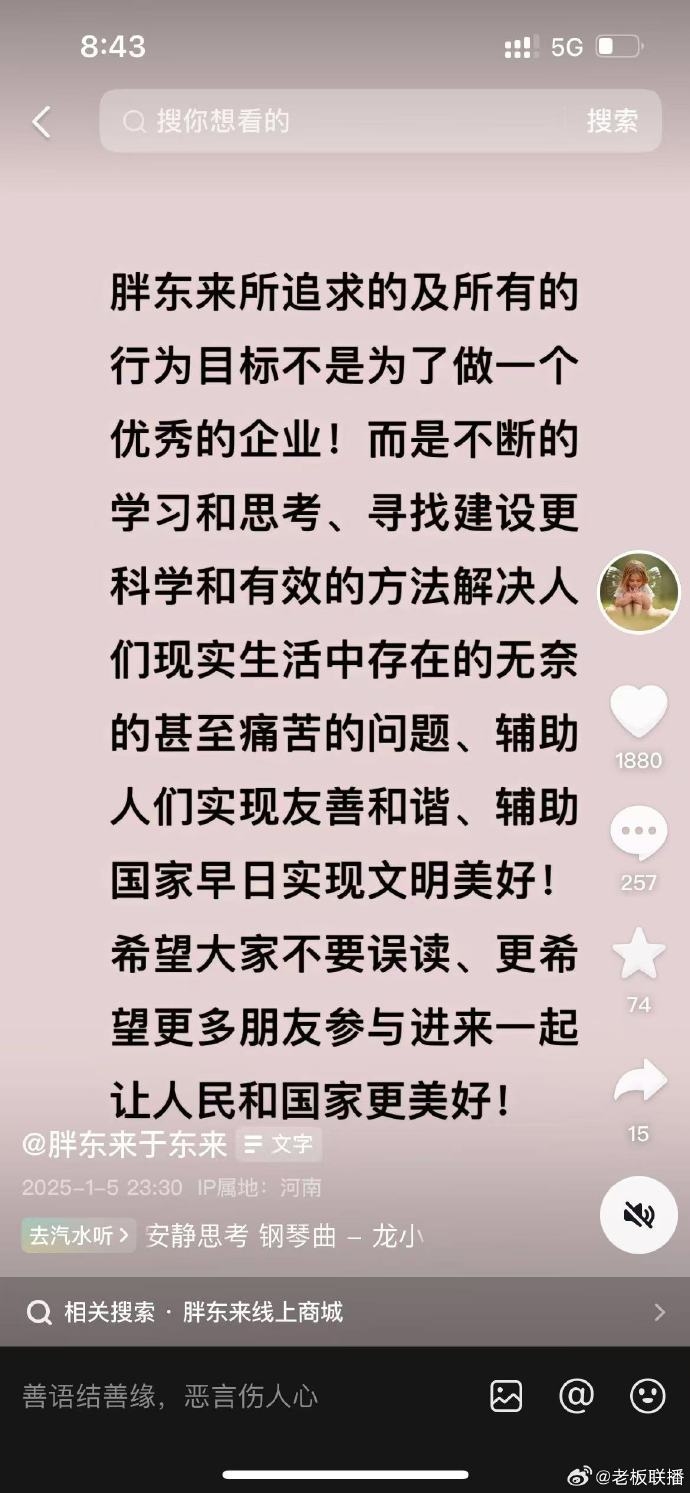Tap 去汽水听 to open the music
The image size is (690, 1493).
(x=78, y=1236)
